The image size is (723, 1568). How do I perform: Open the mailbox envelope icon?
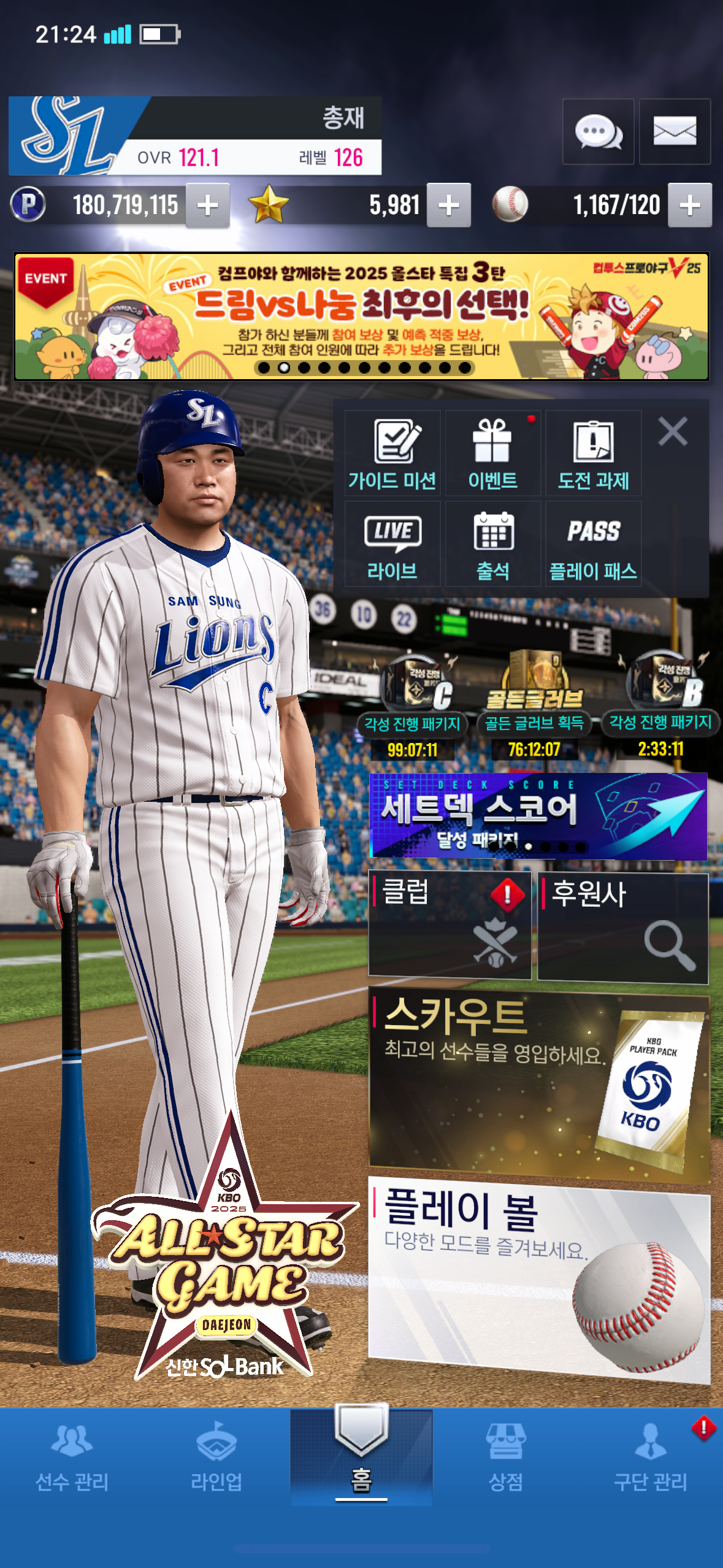coord(675,131)
